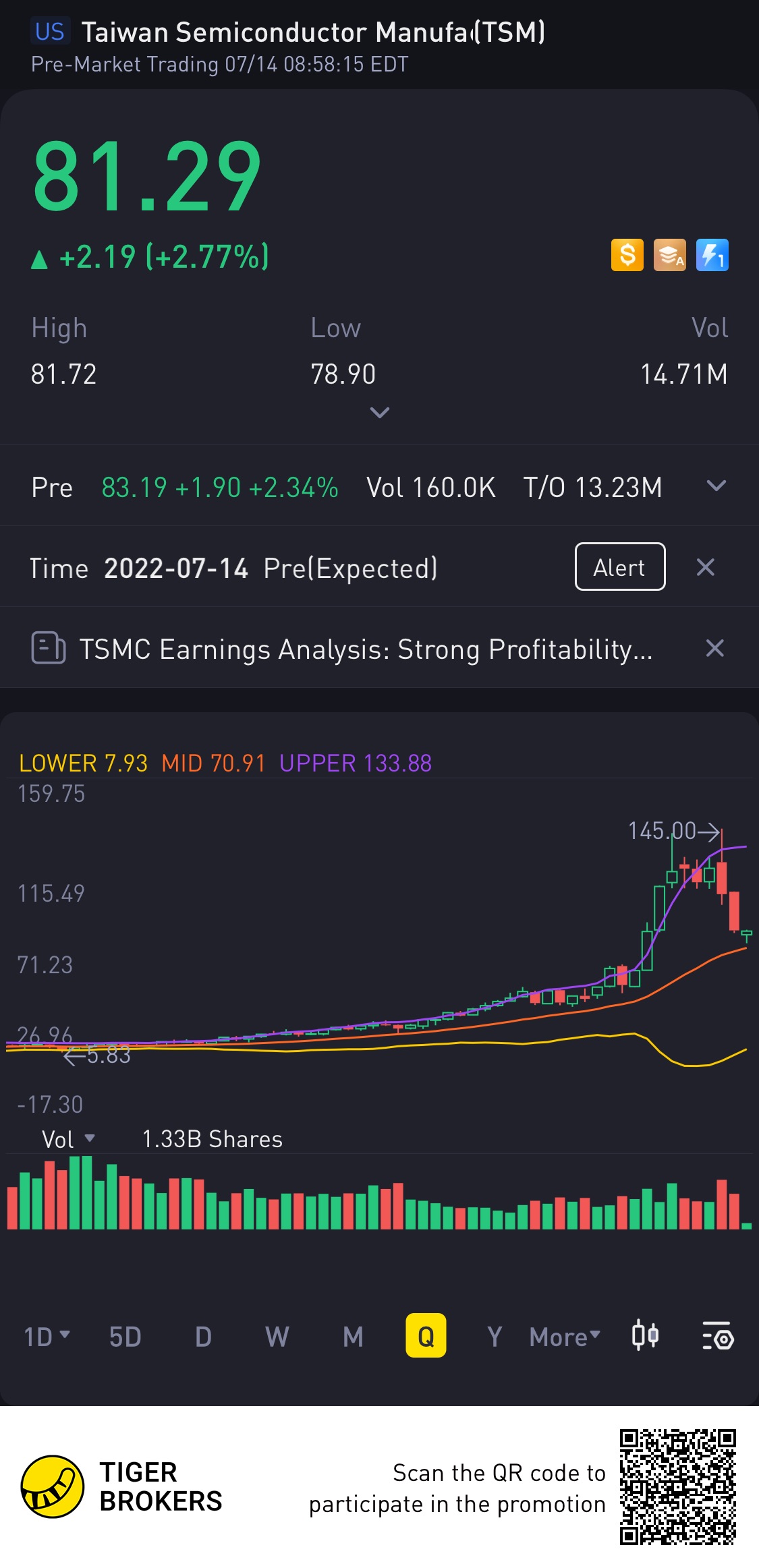
Task: Switch to the Y yearly chart
Action: [x=495, y=1336]
